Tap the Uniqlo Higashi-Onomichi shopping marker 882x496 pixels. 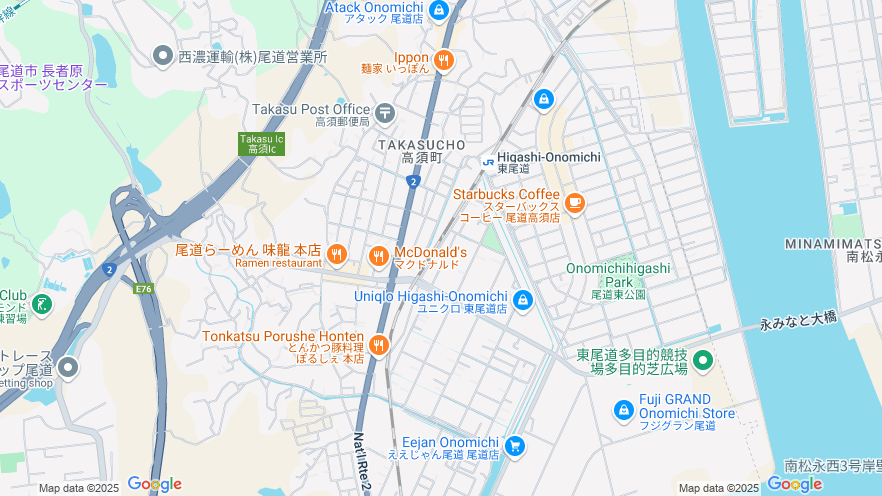coord(522,299)
